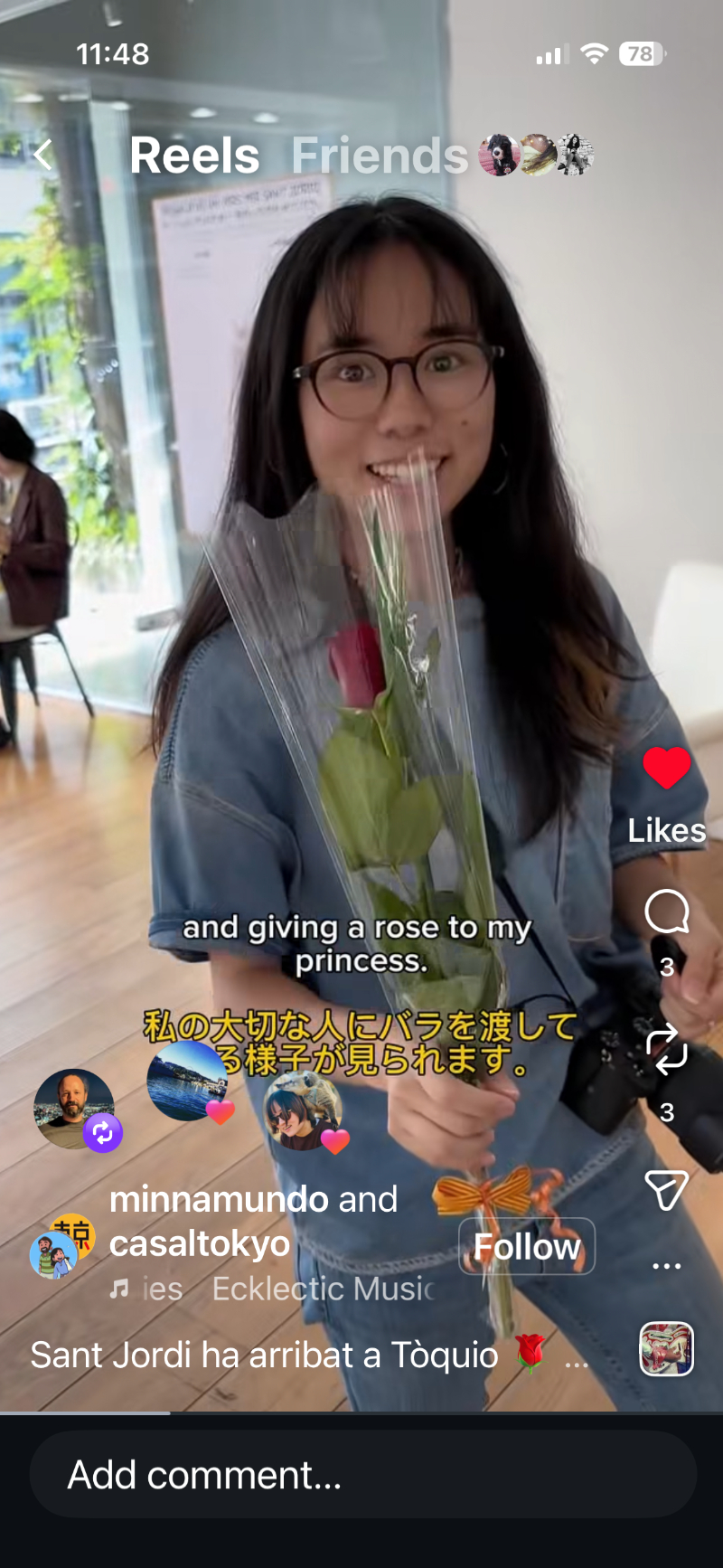The height and width of the screenshot is (1568, 723).
Task: Switch to the Reels tab
Action: point(194,156)
